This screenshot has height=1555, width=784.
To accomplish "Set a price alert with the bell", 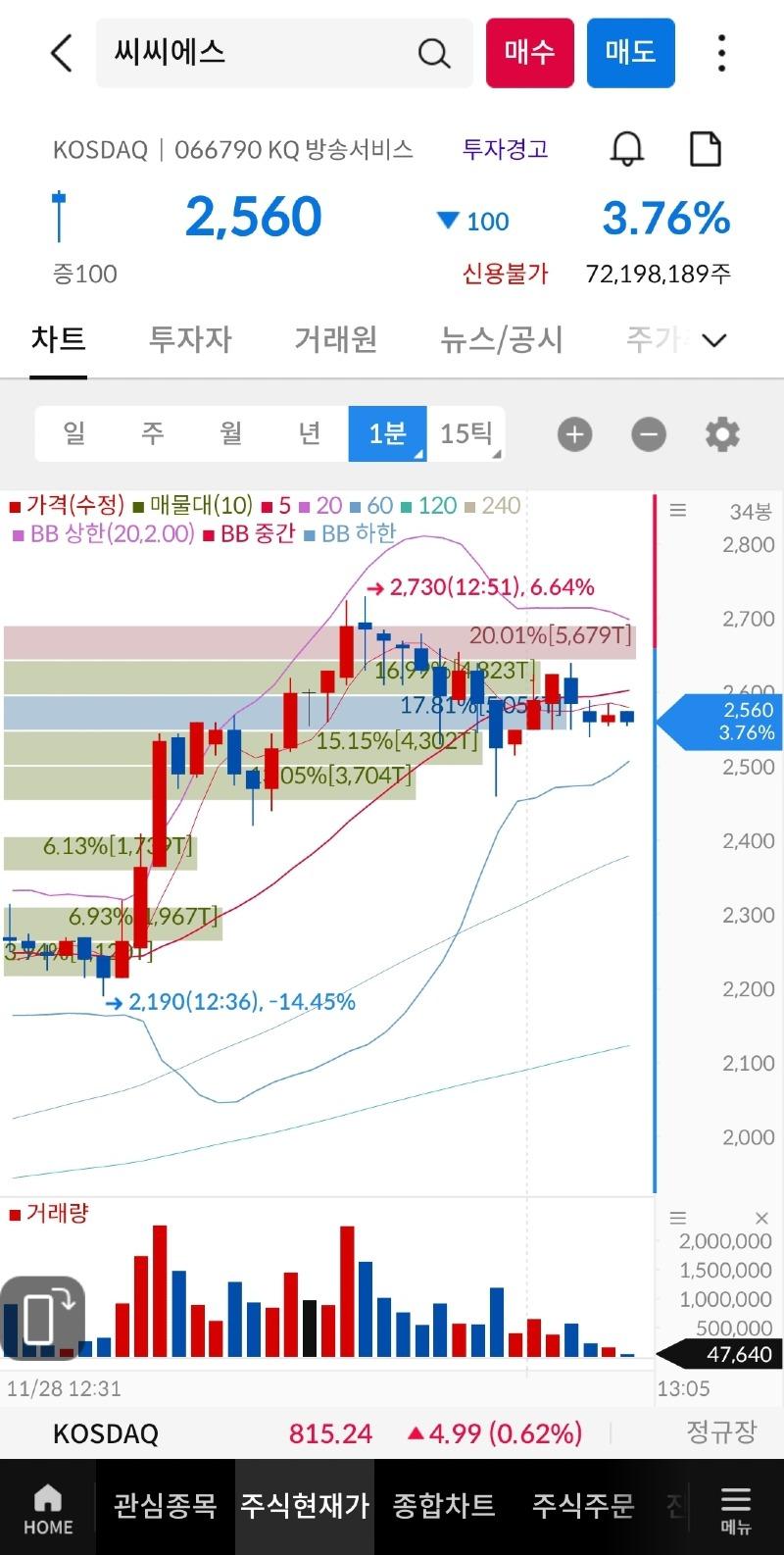I will click(x=627, y=149).
